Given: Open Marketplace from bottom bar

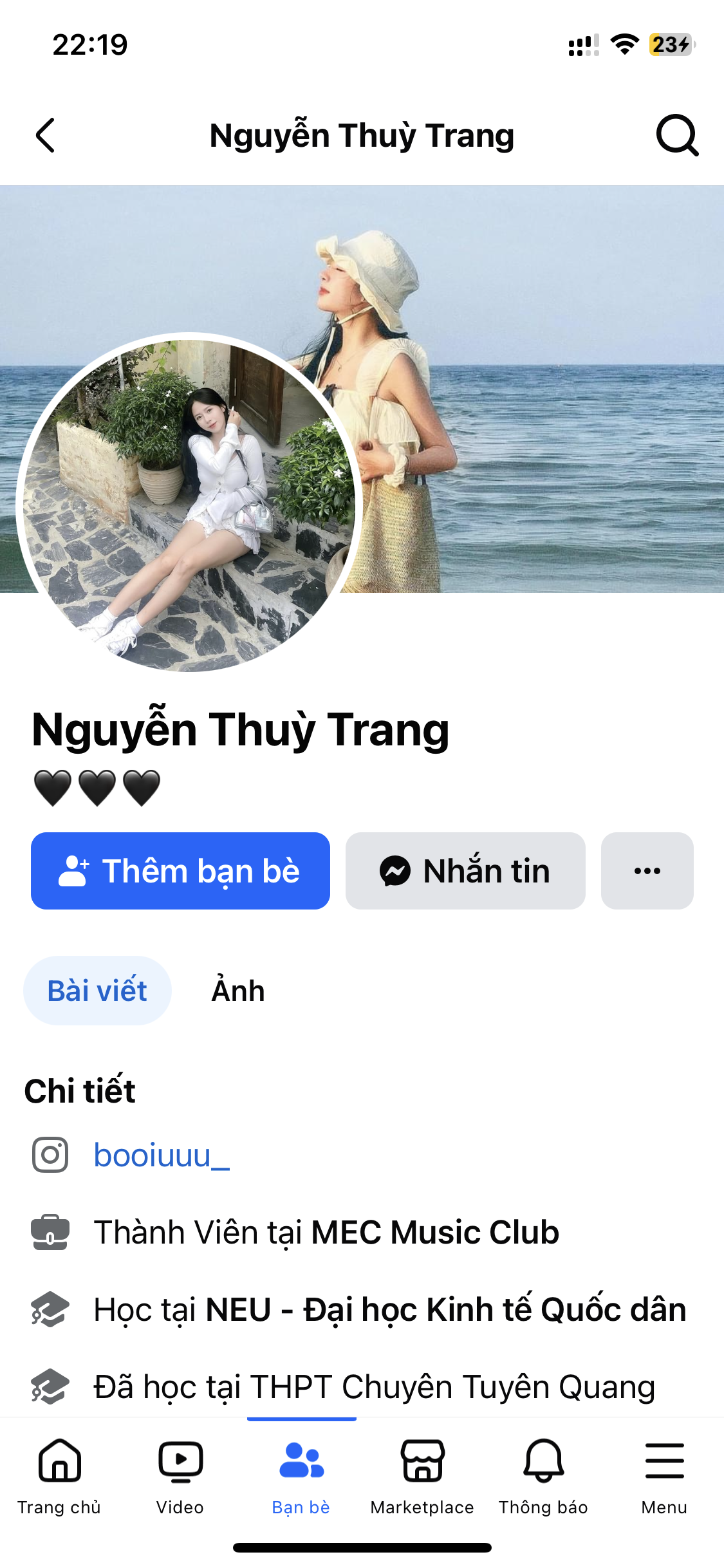Looking at the screenshot, I should 422,1474.
